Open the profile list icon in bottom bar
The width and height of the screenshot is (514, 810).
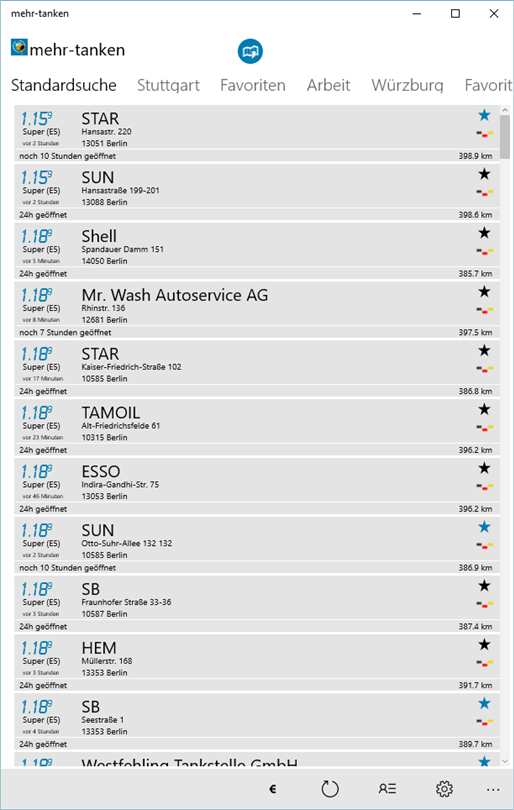[x=387, y=789]
